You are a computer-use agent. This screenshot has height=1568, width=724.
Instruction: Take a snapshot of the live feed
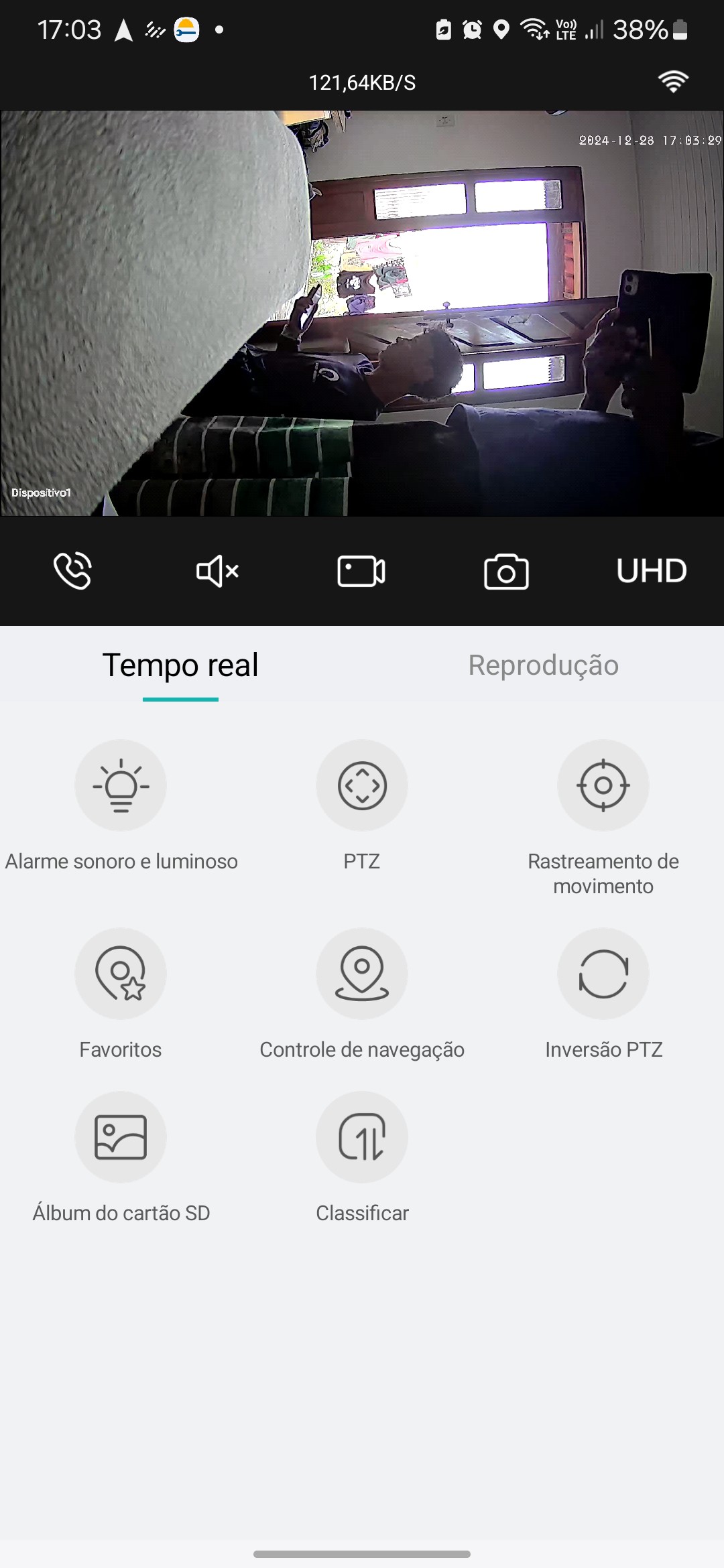[x=506, y=572]
